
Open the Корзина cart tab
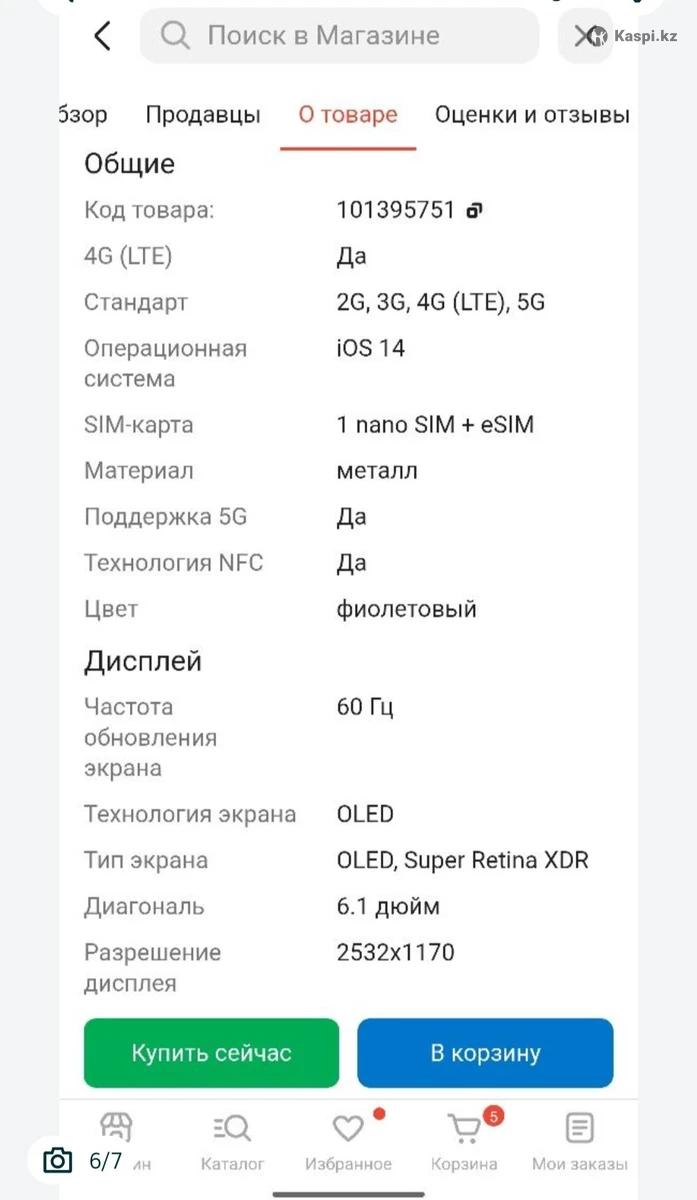[x=464, y=1142]
